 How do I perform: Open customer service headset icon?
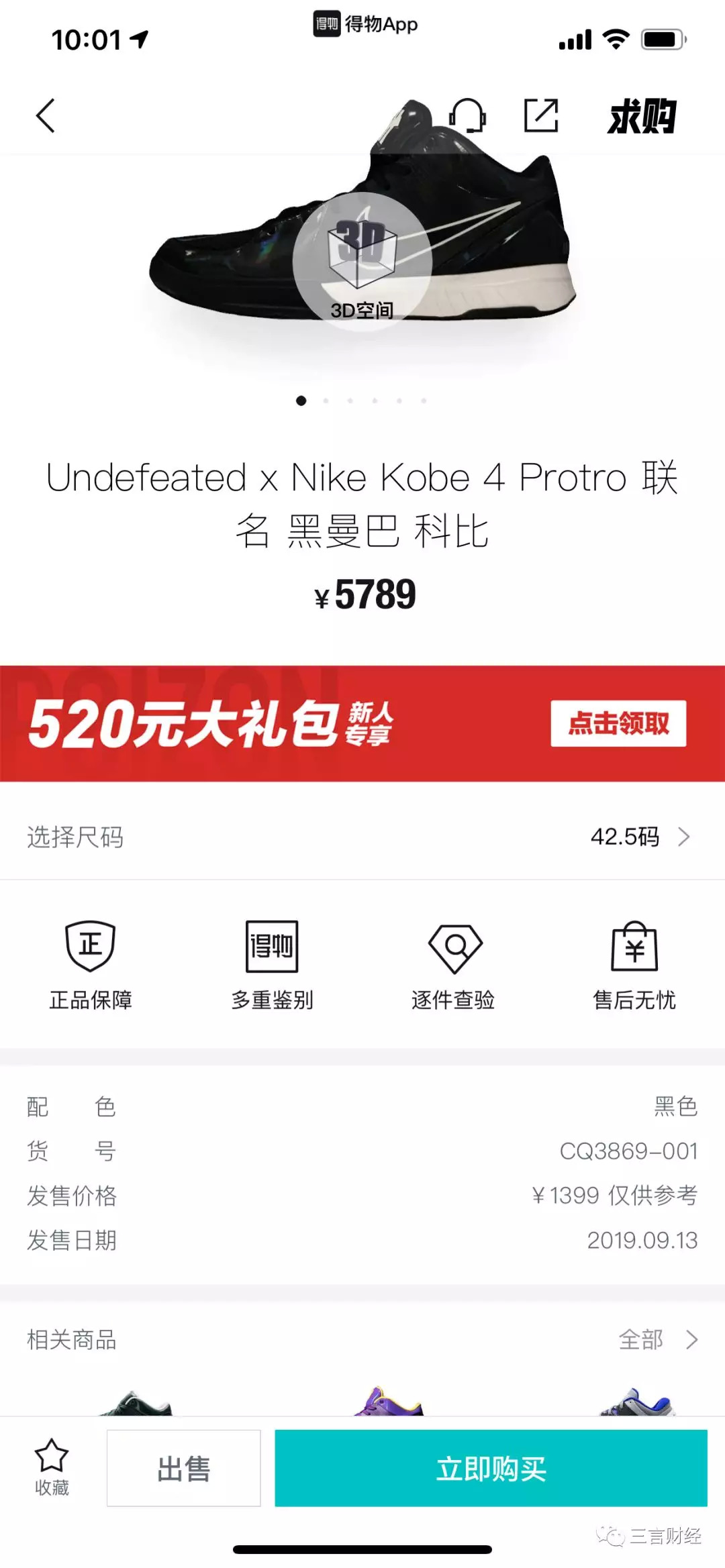tap(467, 116)
